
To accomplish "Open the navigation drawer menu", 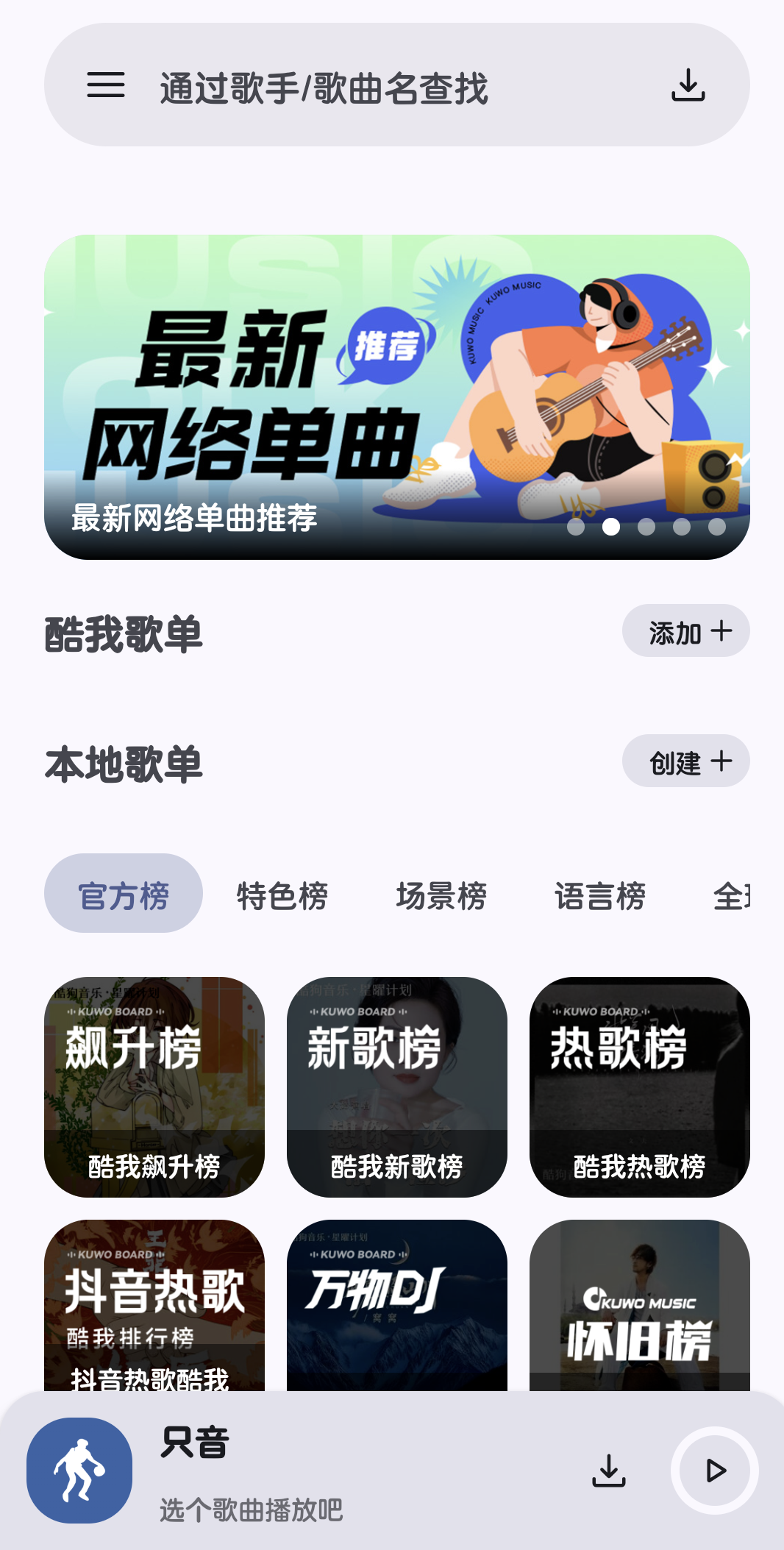I will (x=104, y=86).
